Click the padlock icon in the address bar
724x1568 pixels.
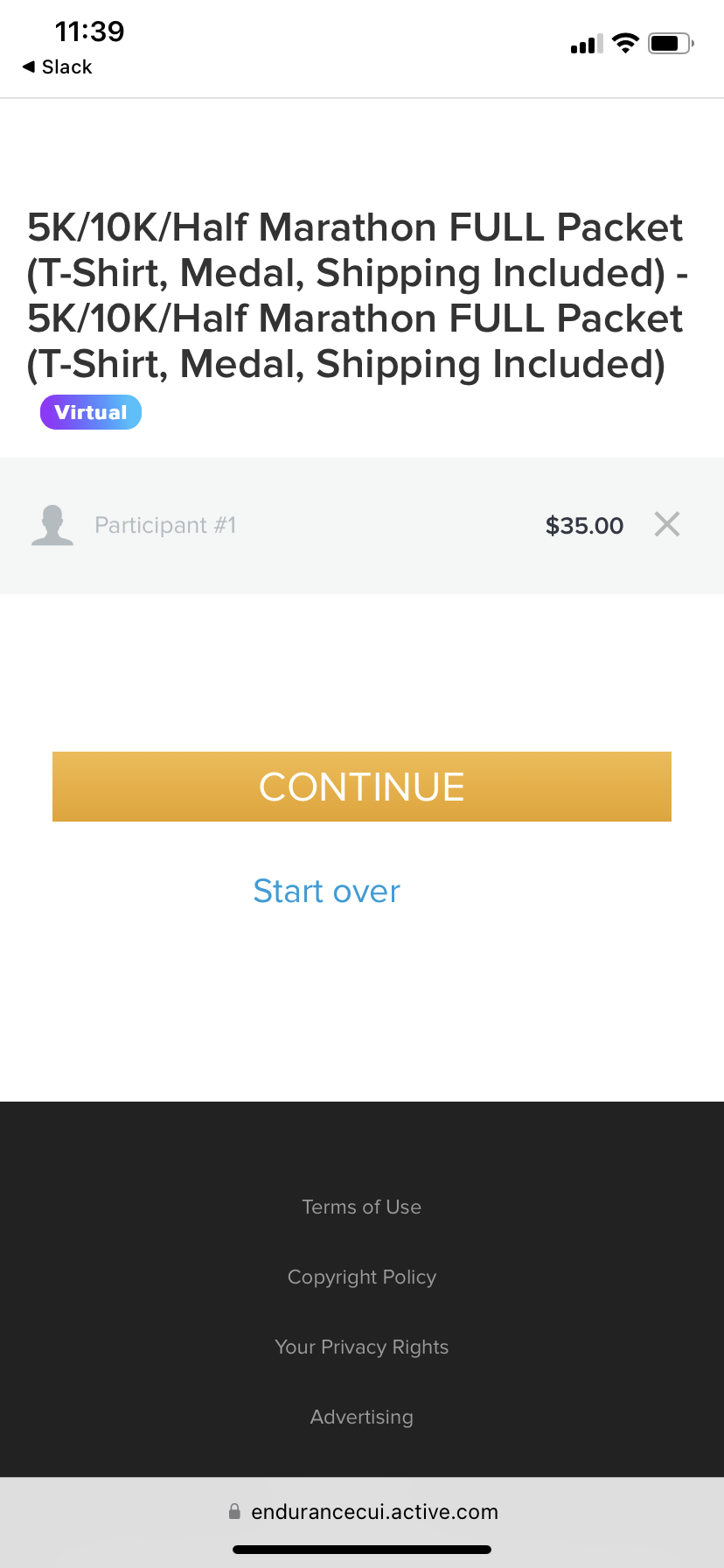233,1511
